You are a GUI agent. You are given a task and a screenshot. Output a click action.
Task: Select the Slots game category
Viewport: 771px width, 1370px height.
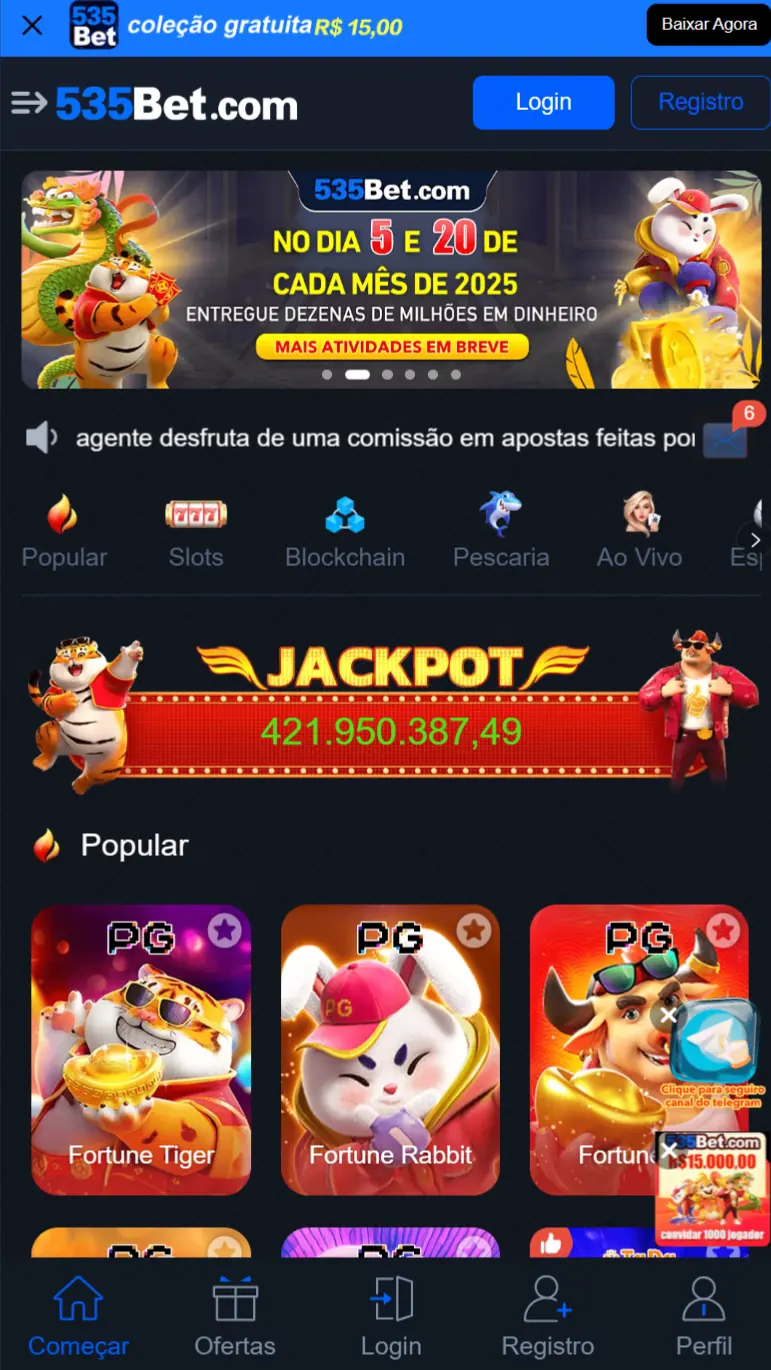click(196, 532)
